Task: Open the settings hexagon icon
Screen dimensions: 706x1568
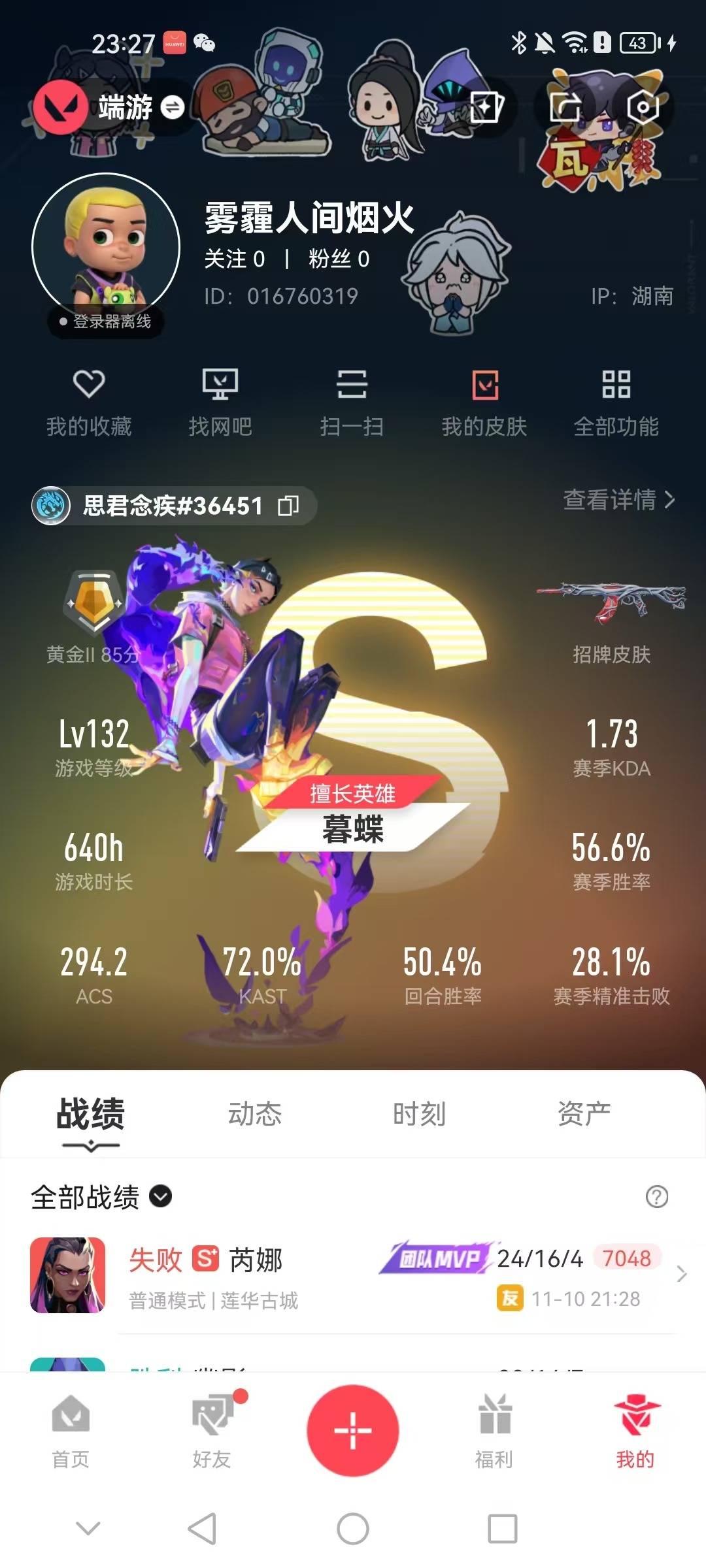Action: (x=643, y=107)
